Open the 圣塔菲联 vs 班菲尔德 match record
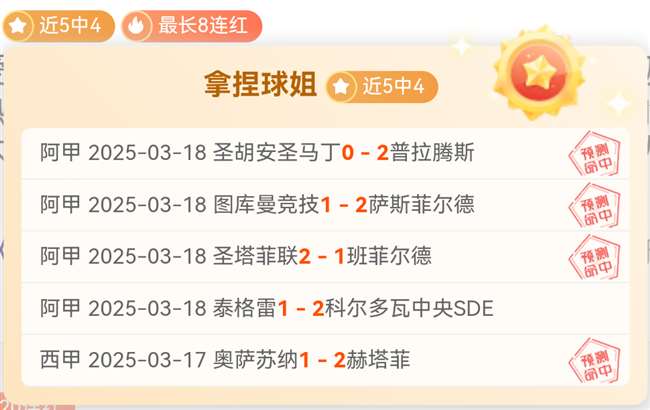Viewport: 650px width, 410px height. coord(300,256)
